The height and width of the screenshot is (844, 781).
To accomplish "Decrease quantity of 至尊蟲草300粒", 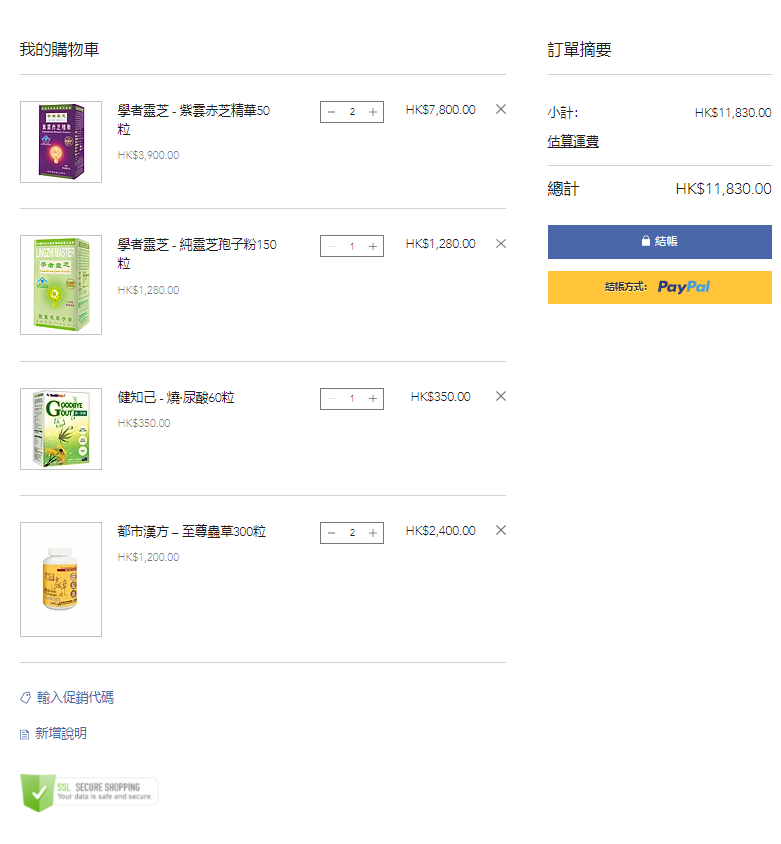I will [x=331, y=533].
